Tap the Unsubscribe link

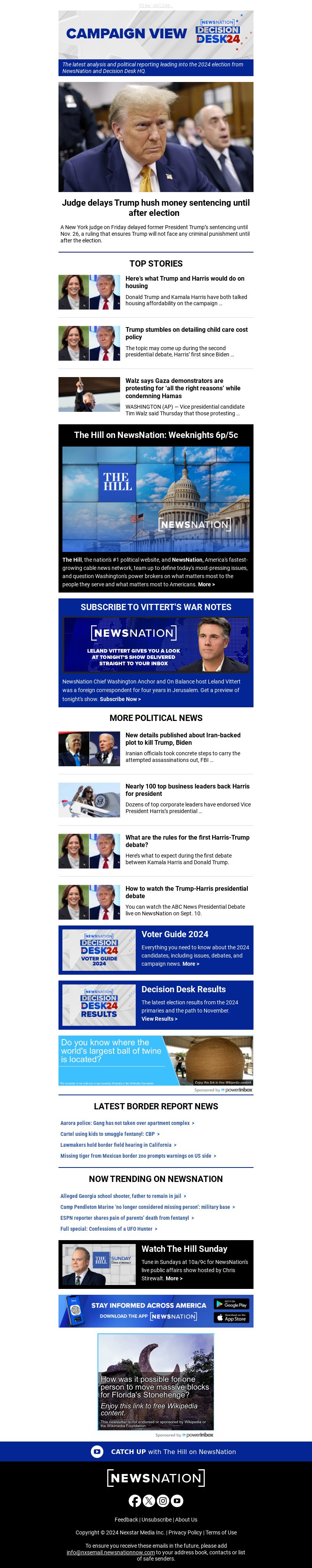156,1519
